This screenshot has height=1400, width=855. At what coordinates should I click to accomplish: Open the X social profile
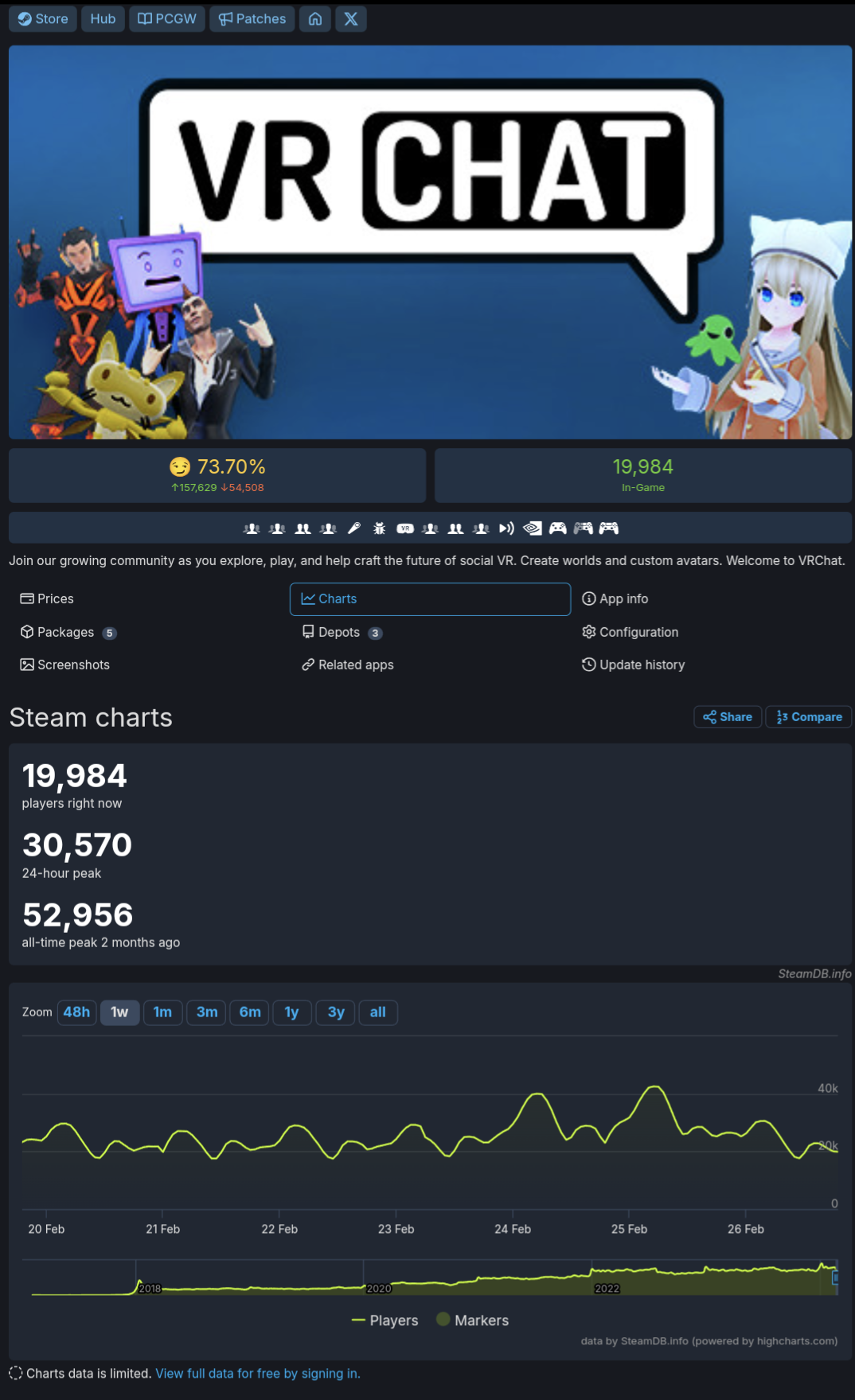350,19
